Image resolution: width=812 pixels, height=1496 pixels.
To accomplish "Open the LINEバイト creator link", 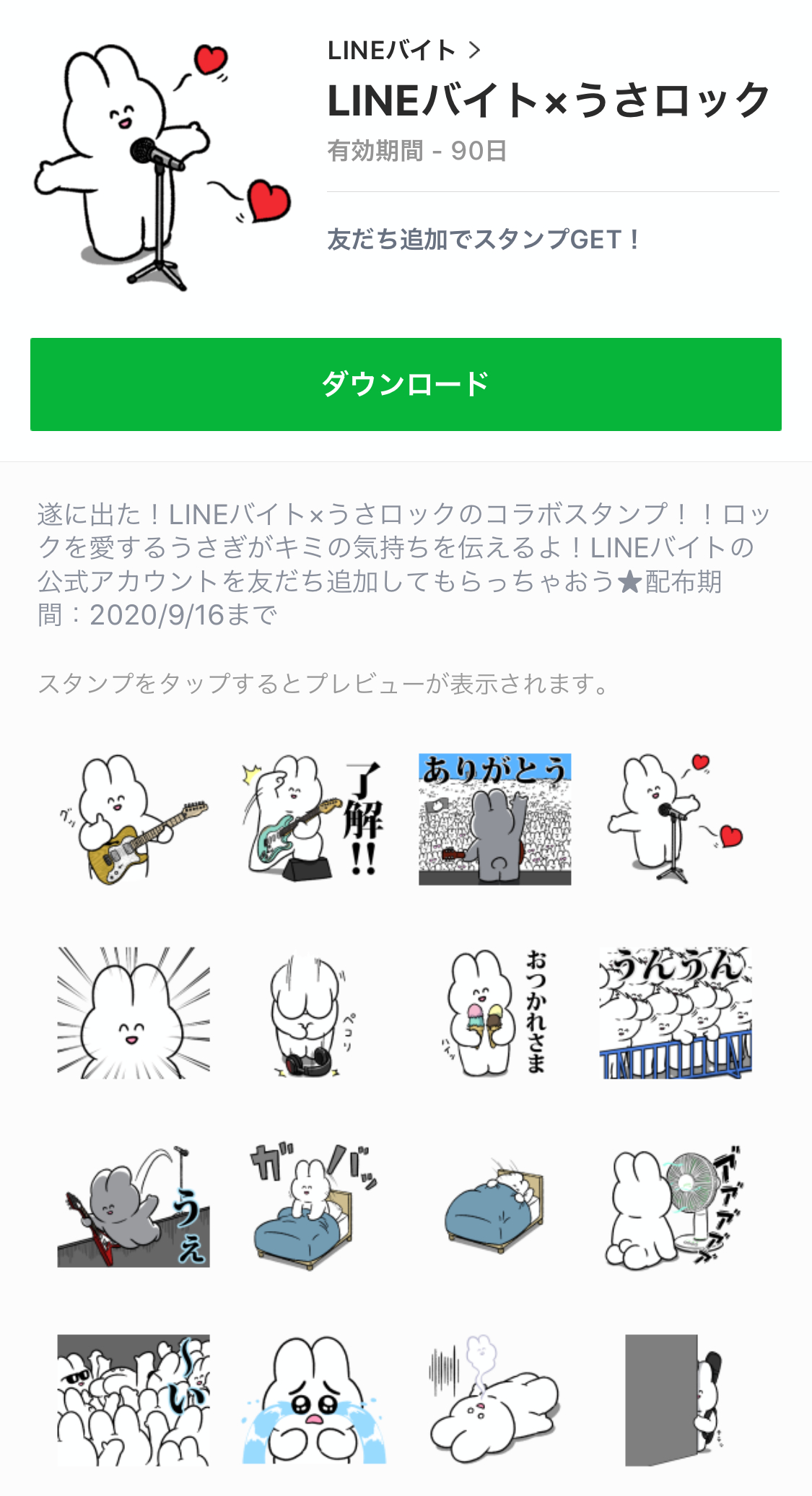I will (403, 51).
